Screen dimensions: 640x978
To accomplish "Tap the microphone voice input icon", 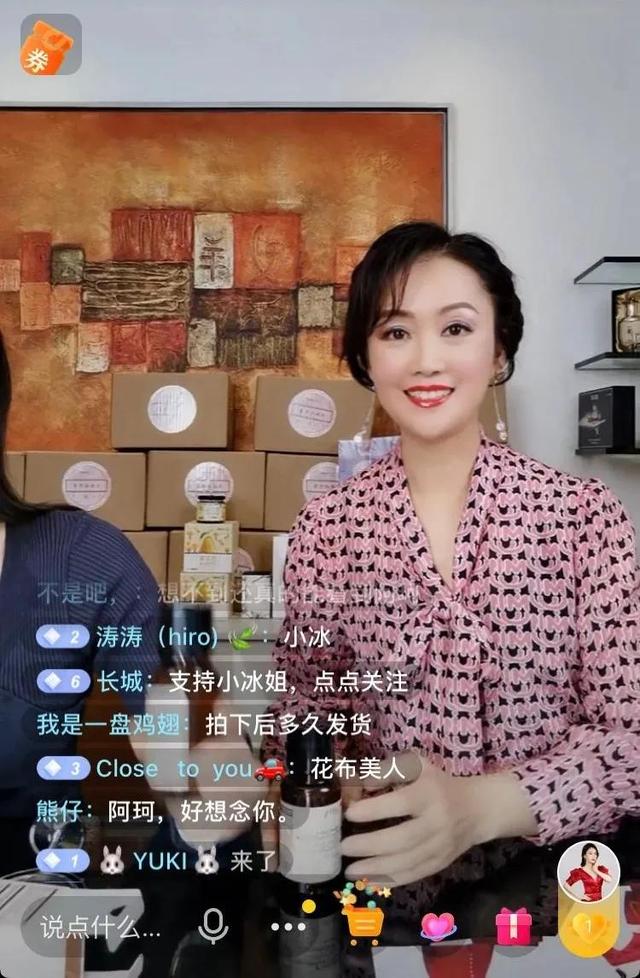I will coord(213,926).
